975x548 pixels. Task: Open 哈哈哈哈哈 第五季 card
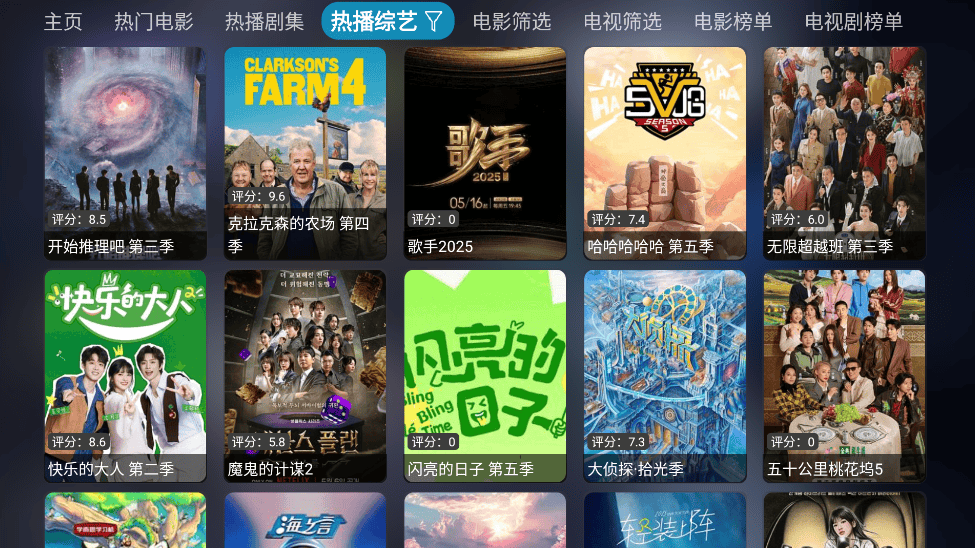click(x=665, y=153)
